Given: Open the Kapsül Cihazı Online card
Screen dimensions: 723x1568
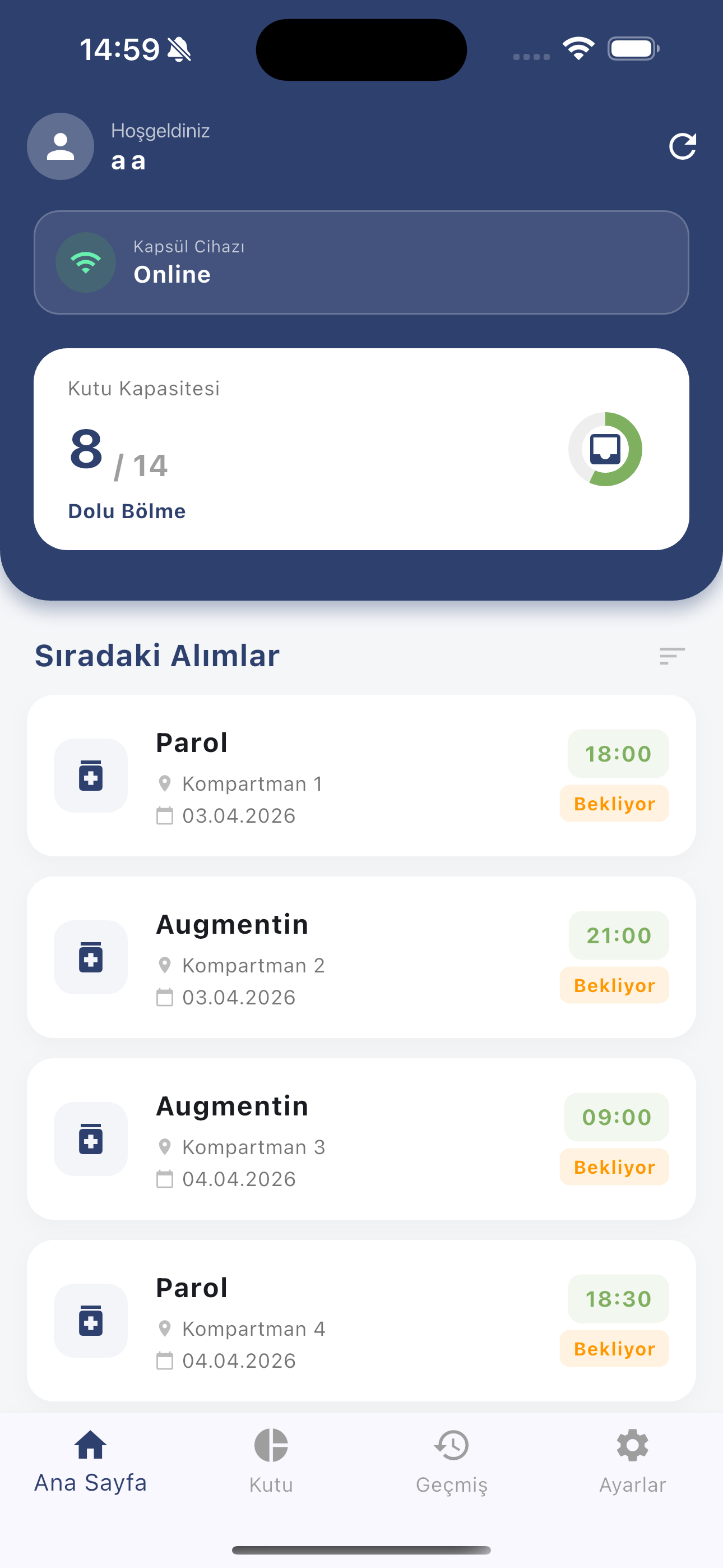Looking at the screenshot, I should pyautogui.click(x=361, y=262).
